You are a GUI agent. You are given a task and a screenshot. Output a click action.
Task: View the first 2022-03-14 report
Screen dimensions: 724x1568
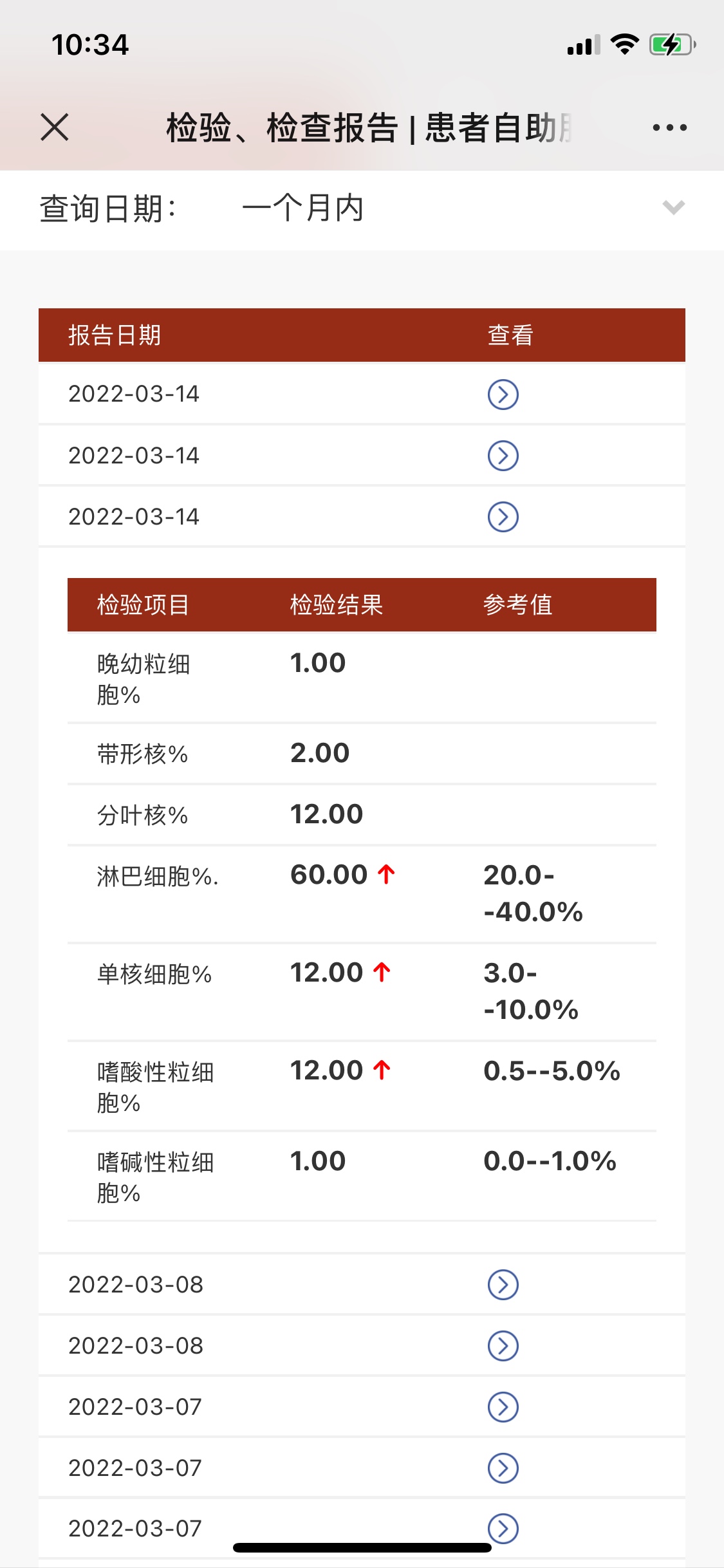[503, 395]
